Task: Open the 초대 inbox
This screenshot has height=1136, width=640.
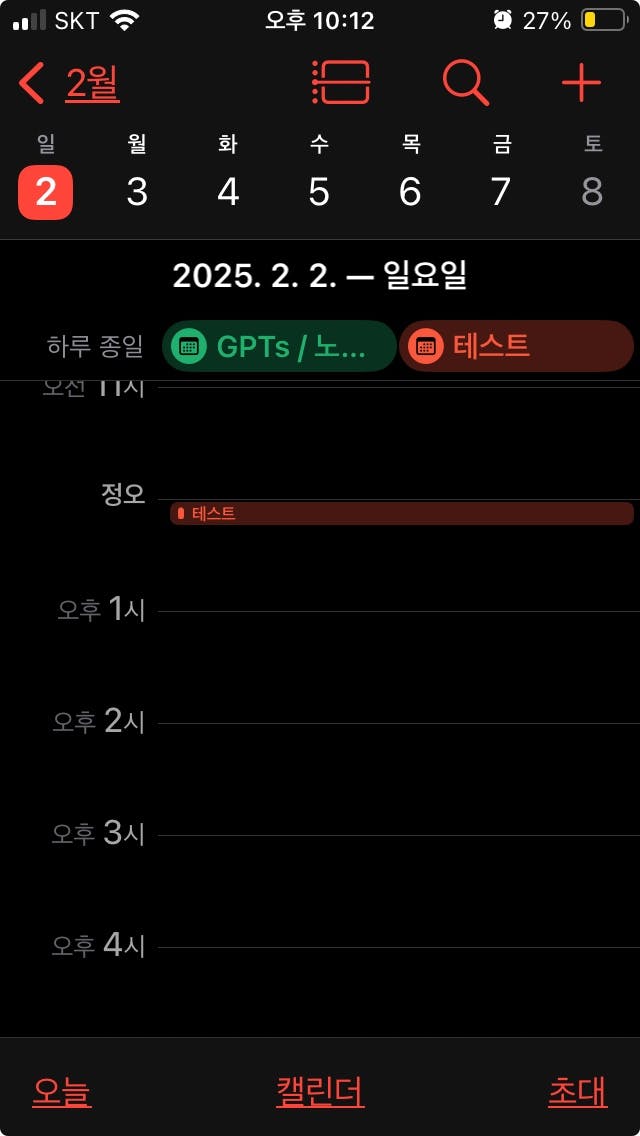Action: (577, 1091)
